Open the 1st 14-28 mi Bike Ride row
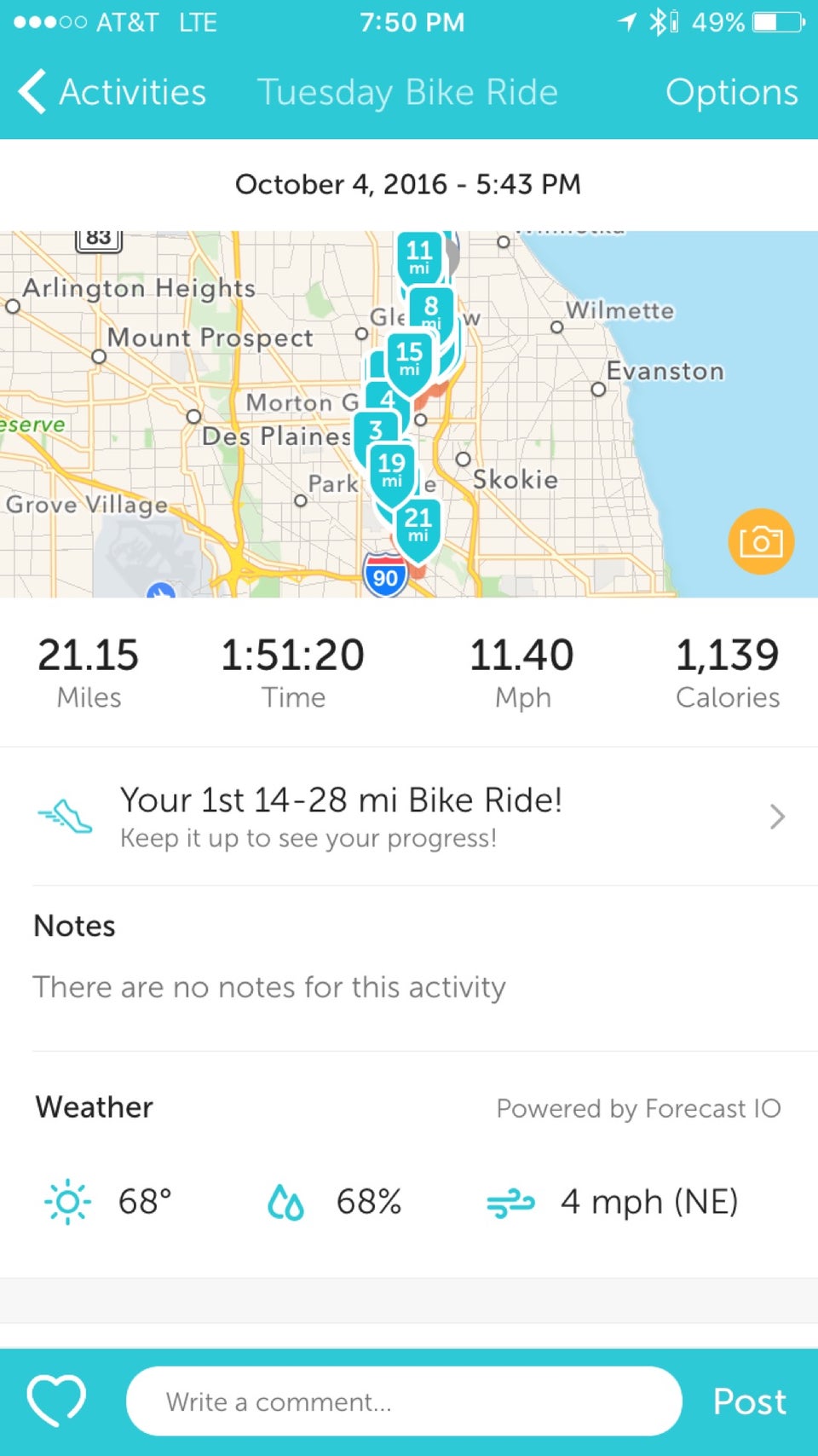The width and height of the screenshot is (818, 1456). coord(409,817)
